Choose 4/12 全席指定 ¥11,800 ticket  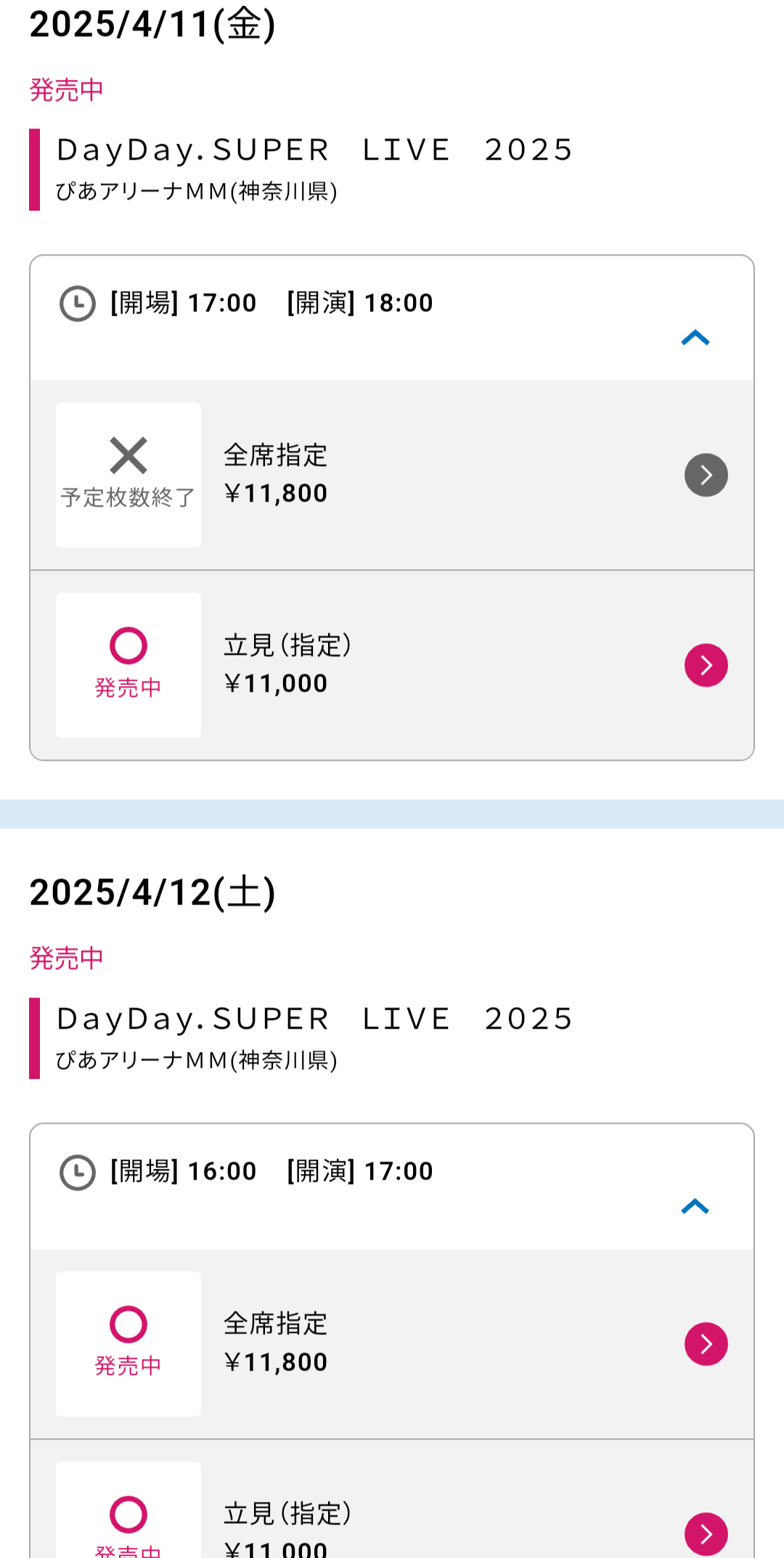point(706,1344)
